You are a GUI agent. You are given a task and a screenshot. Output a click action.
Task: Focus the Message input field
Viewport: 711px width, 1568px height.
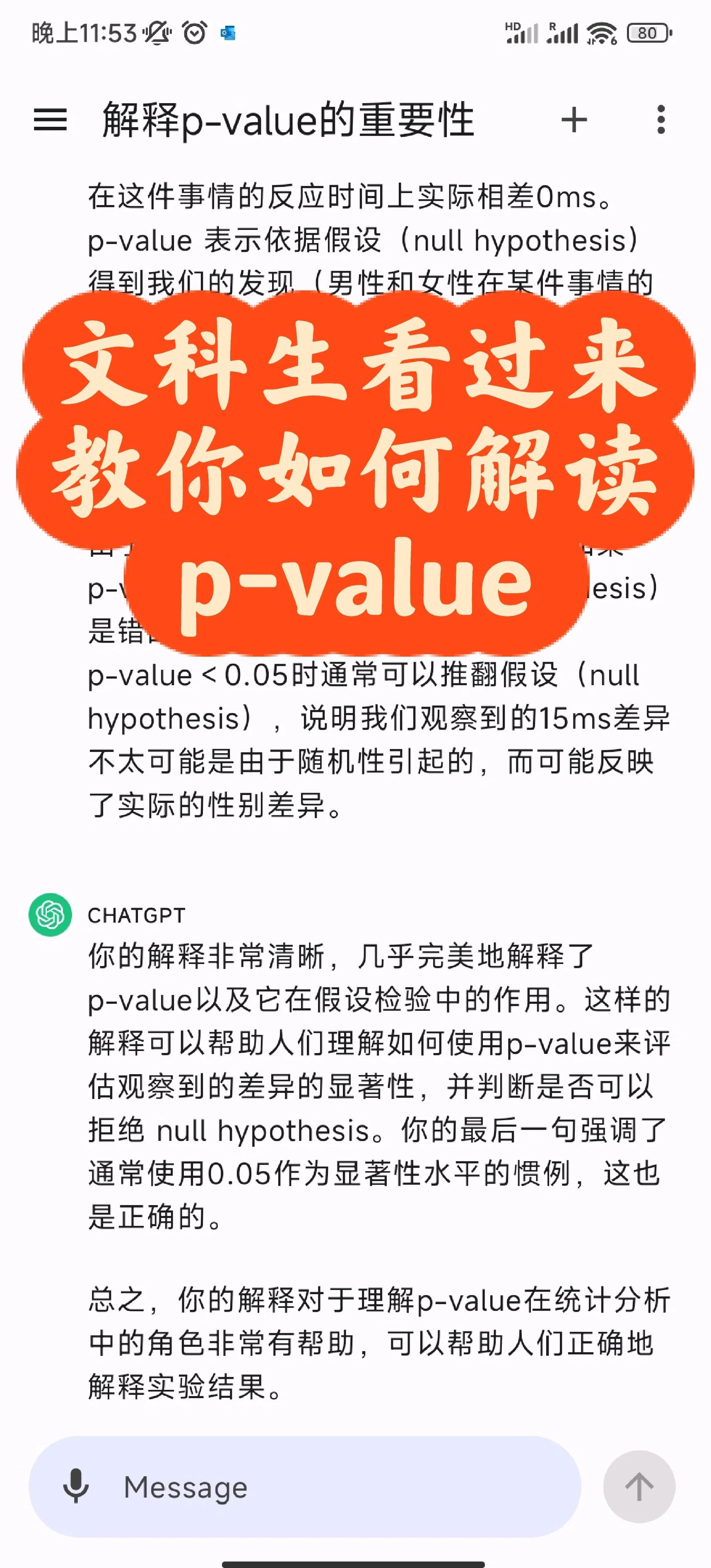point(341,1486)
